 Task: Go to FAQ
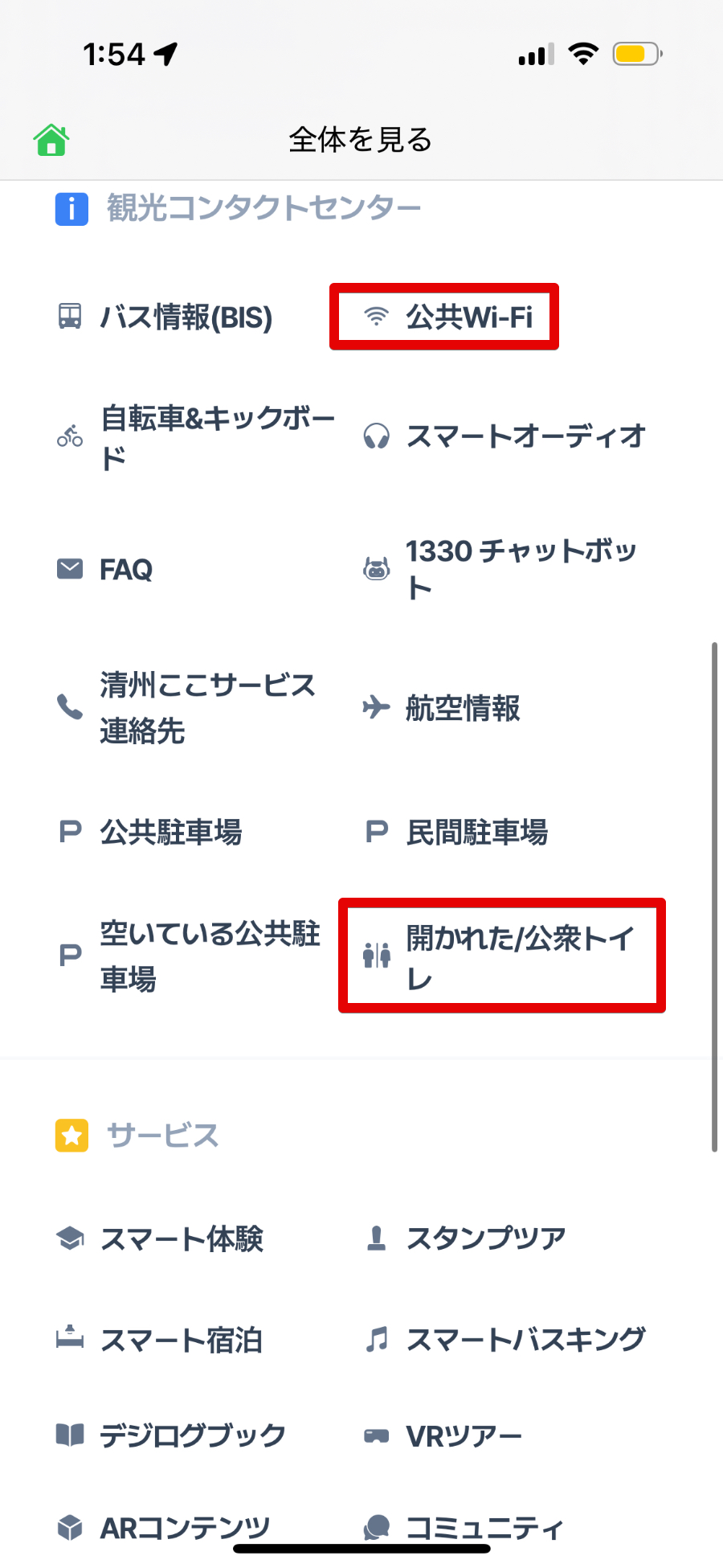click(126, 570)
